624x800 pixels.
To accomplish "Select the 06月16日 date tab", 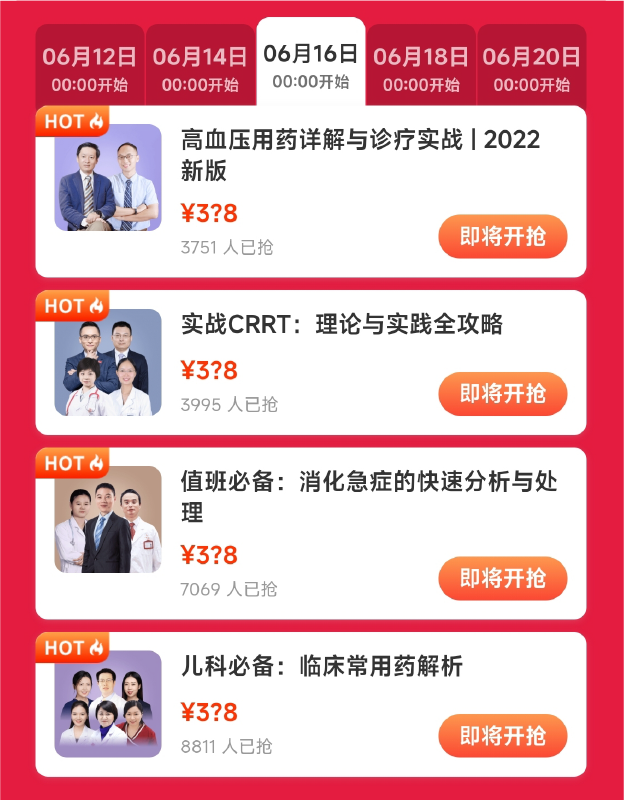I will coord(311,64).
